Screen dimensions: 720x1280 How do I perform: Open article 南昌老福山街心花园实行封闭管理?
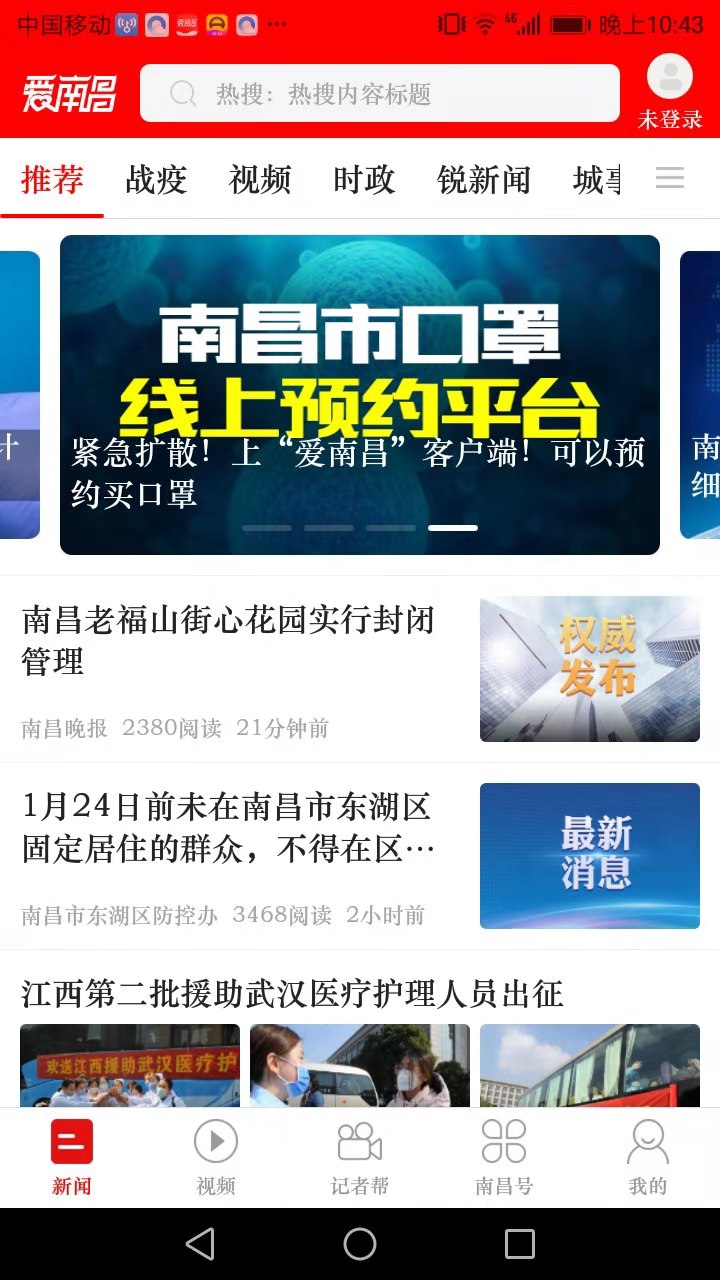[x=228, y=640]
